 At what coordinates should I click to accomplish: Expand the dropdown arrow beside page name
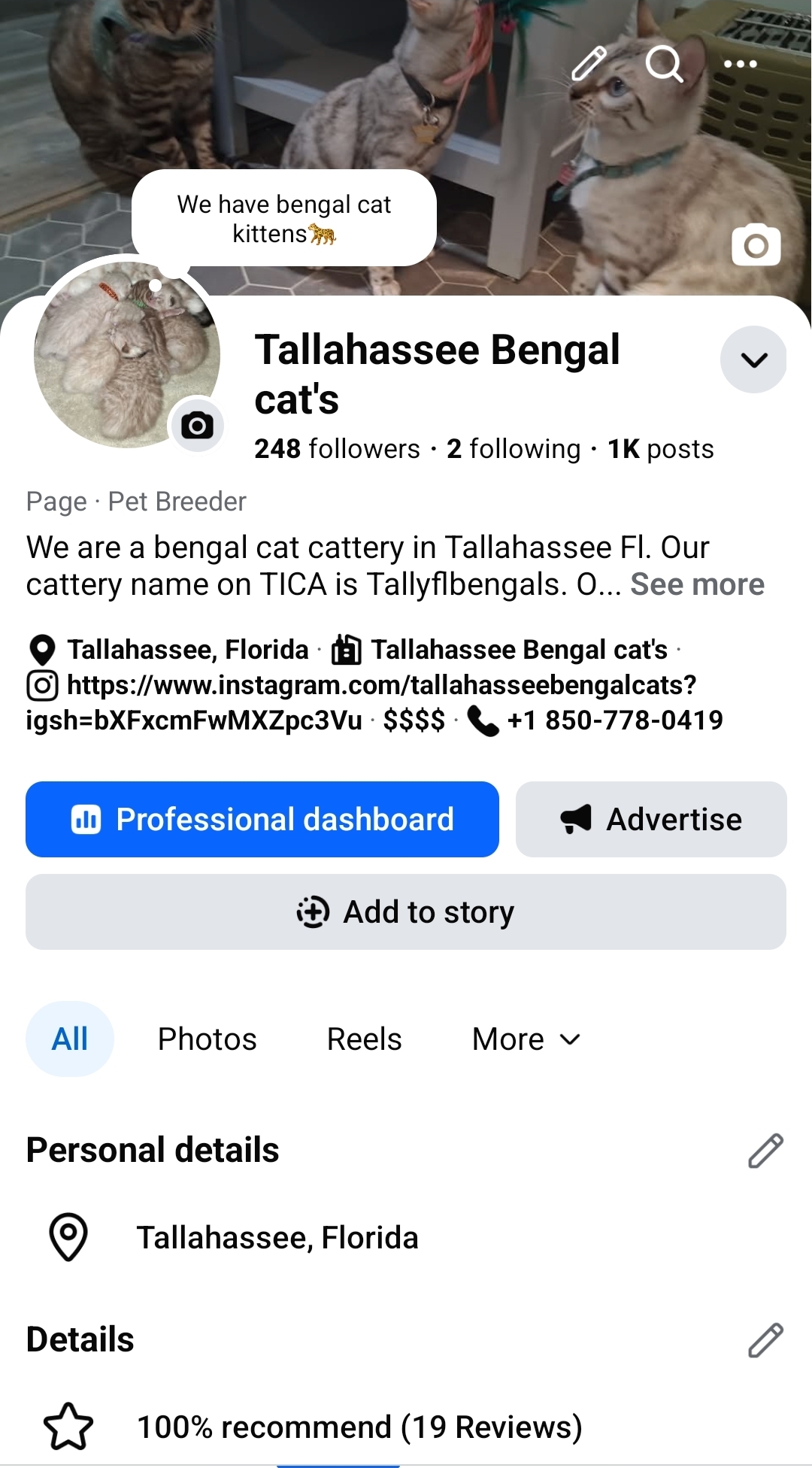click(x=753, y=359)
